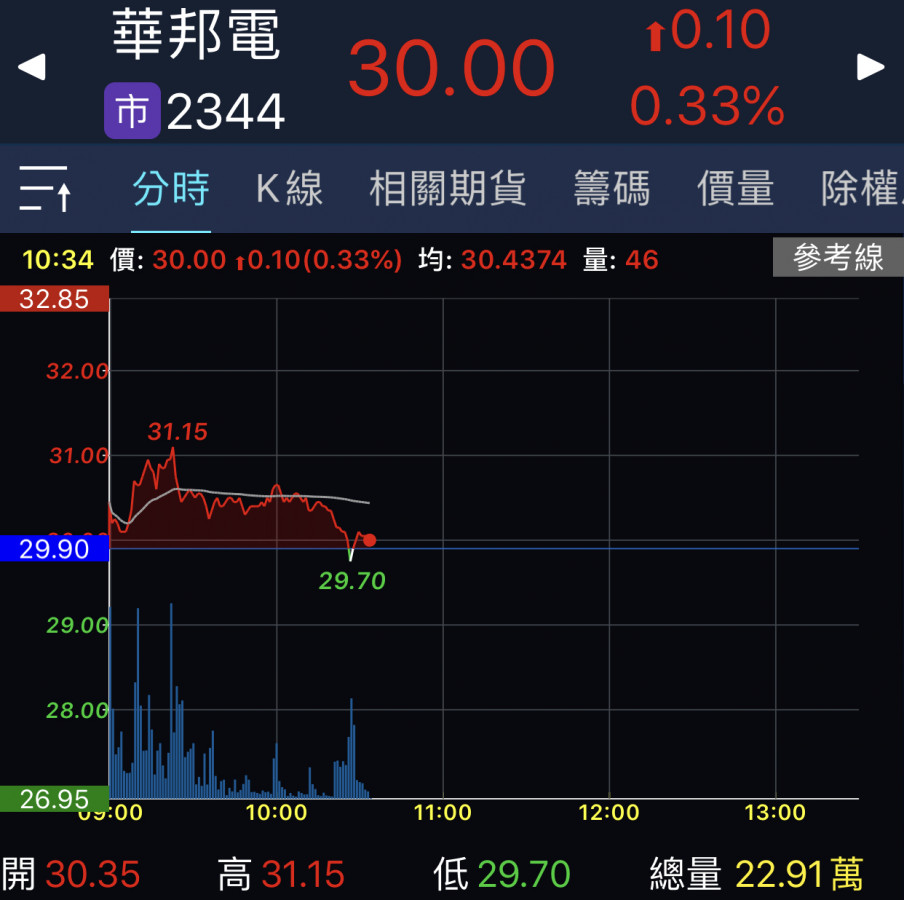
Task: Open the 相關期貨 tab
Action: coord(447,188)
